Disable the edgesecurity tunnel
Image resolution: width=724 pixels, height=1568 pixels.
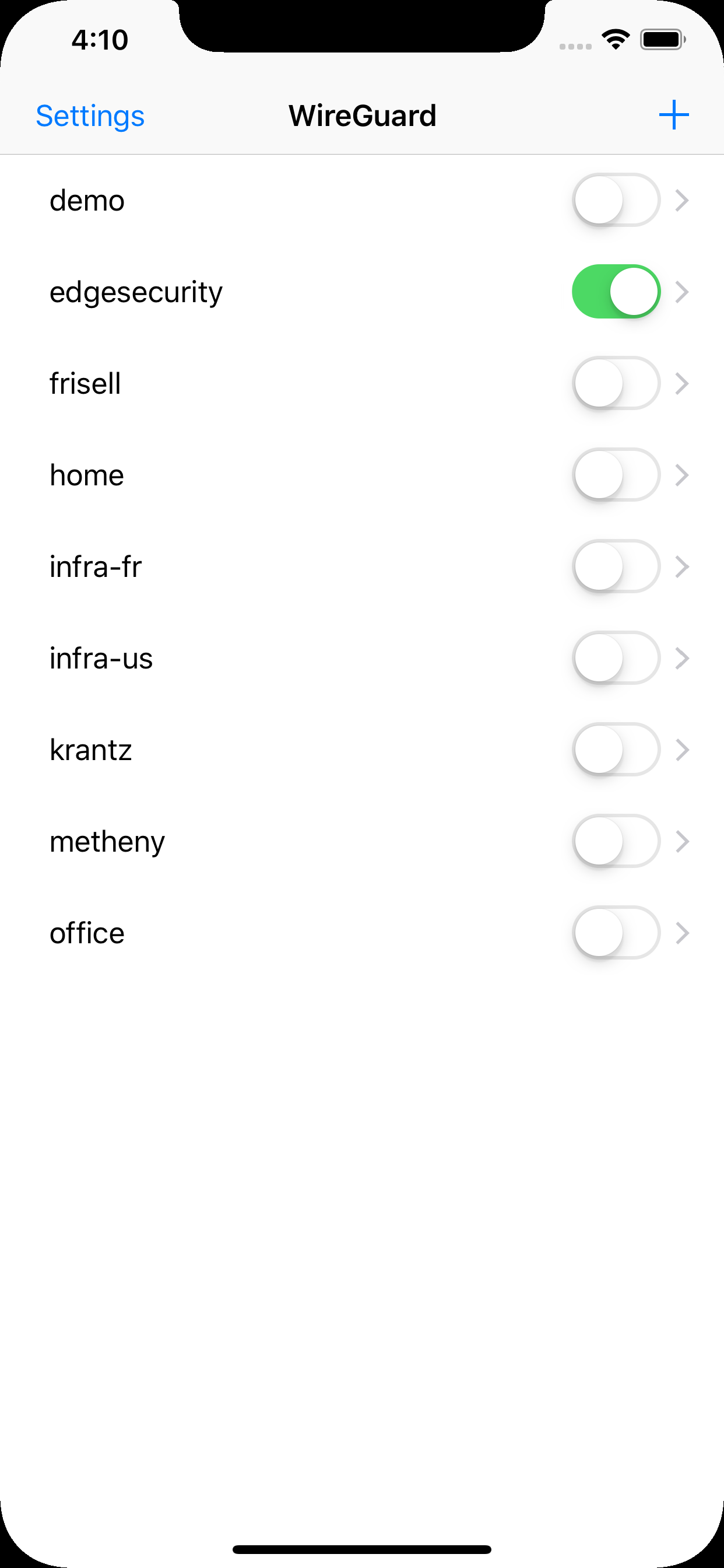click(x=616, y=292)
